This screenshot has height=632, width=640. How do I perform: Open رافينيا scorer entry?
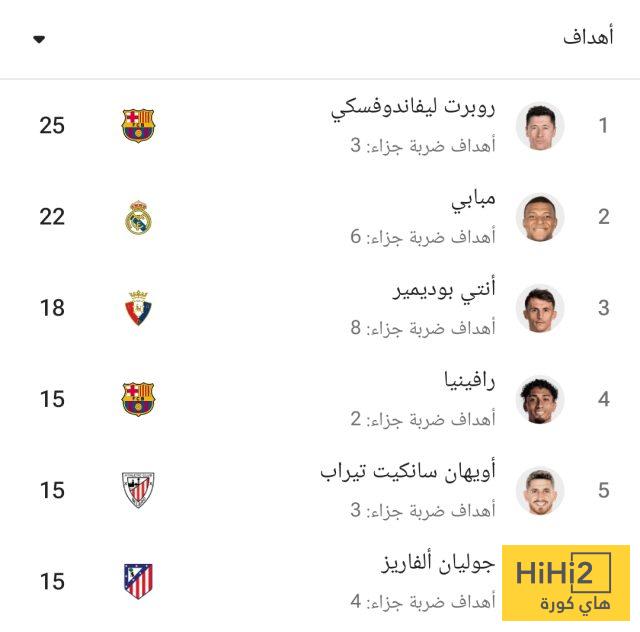click(x=468, y=383)
